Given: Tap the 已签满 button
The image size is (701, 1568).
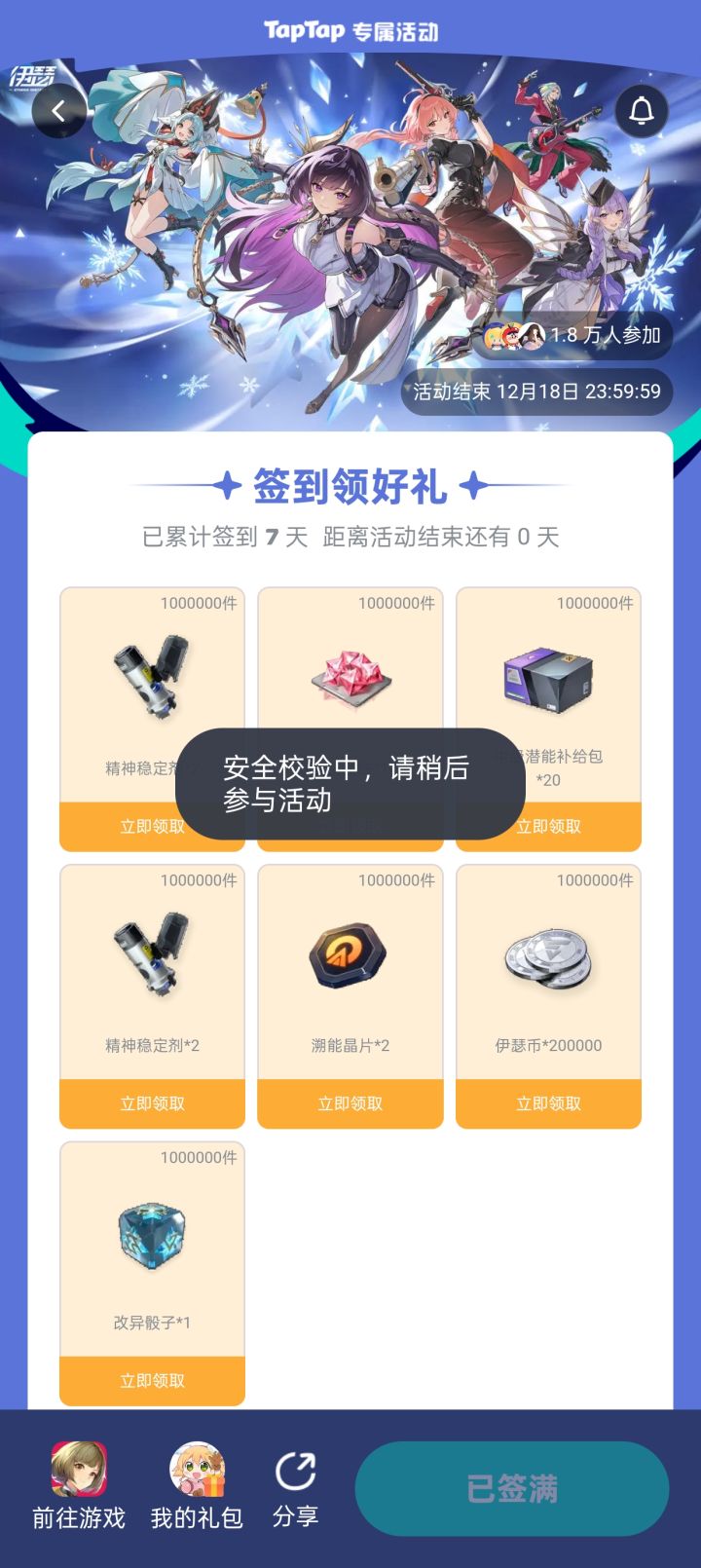Looking at the screenshot, I should [511, 1487].
